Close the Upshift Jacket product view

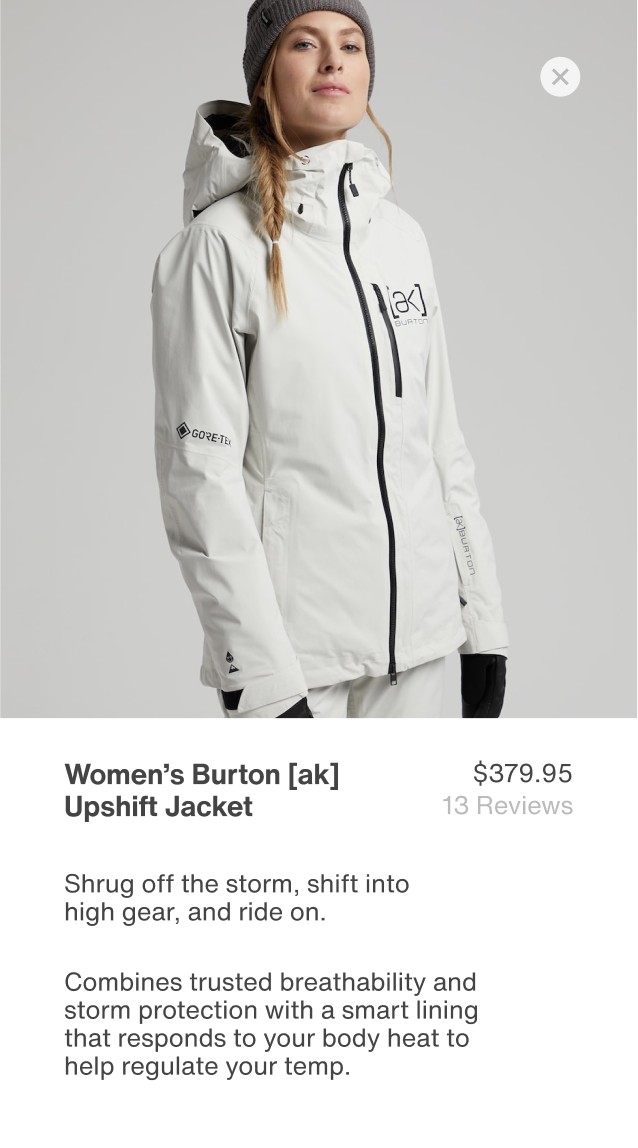(x=560, y=77)
